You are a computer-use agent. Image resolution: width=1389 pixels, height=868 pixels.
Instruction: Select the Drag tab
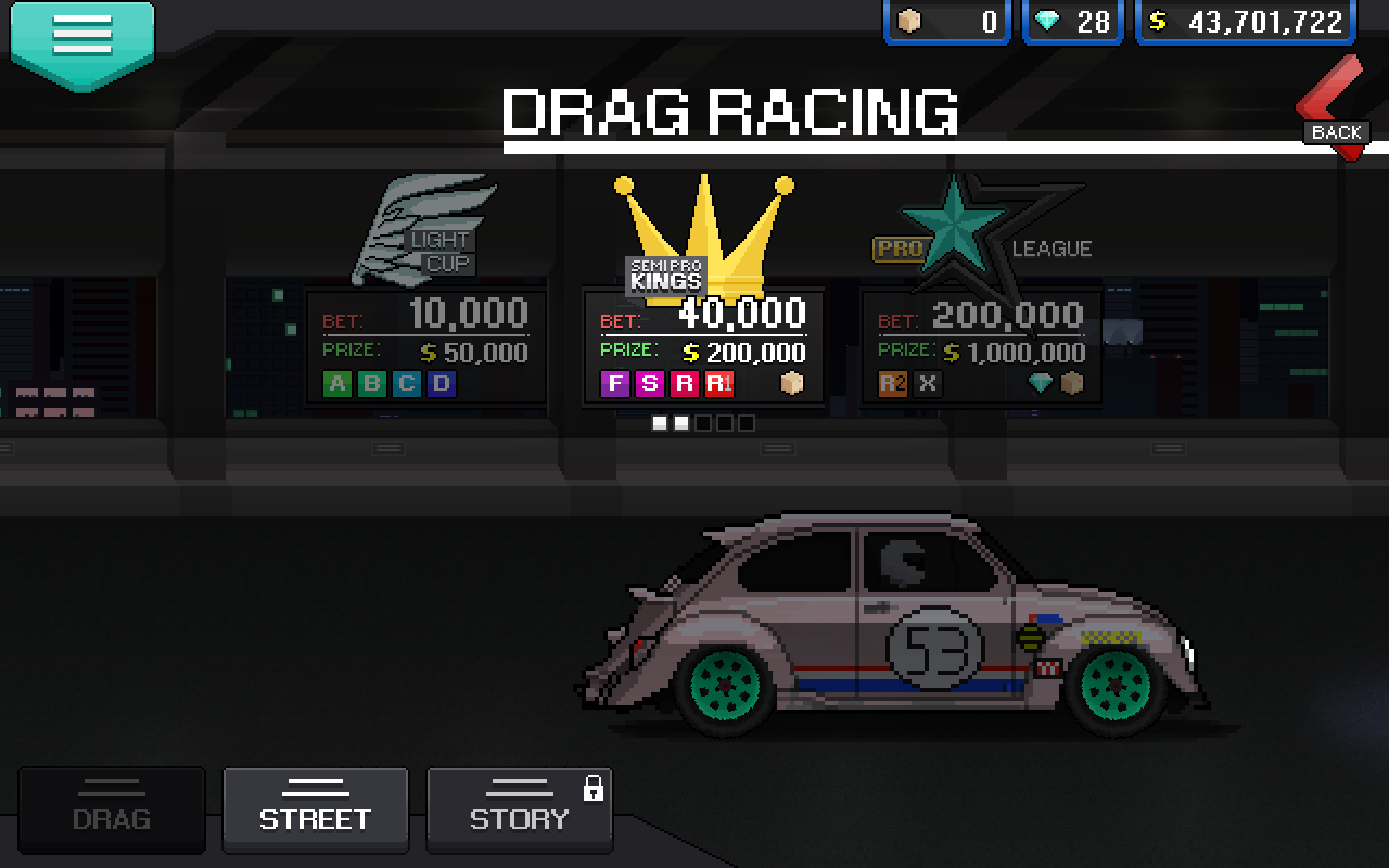tap(111, 809)
